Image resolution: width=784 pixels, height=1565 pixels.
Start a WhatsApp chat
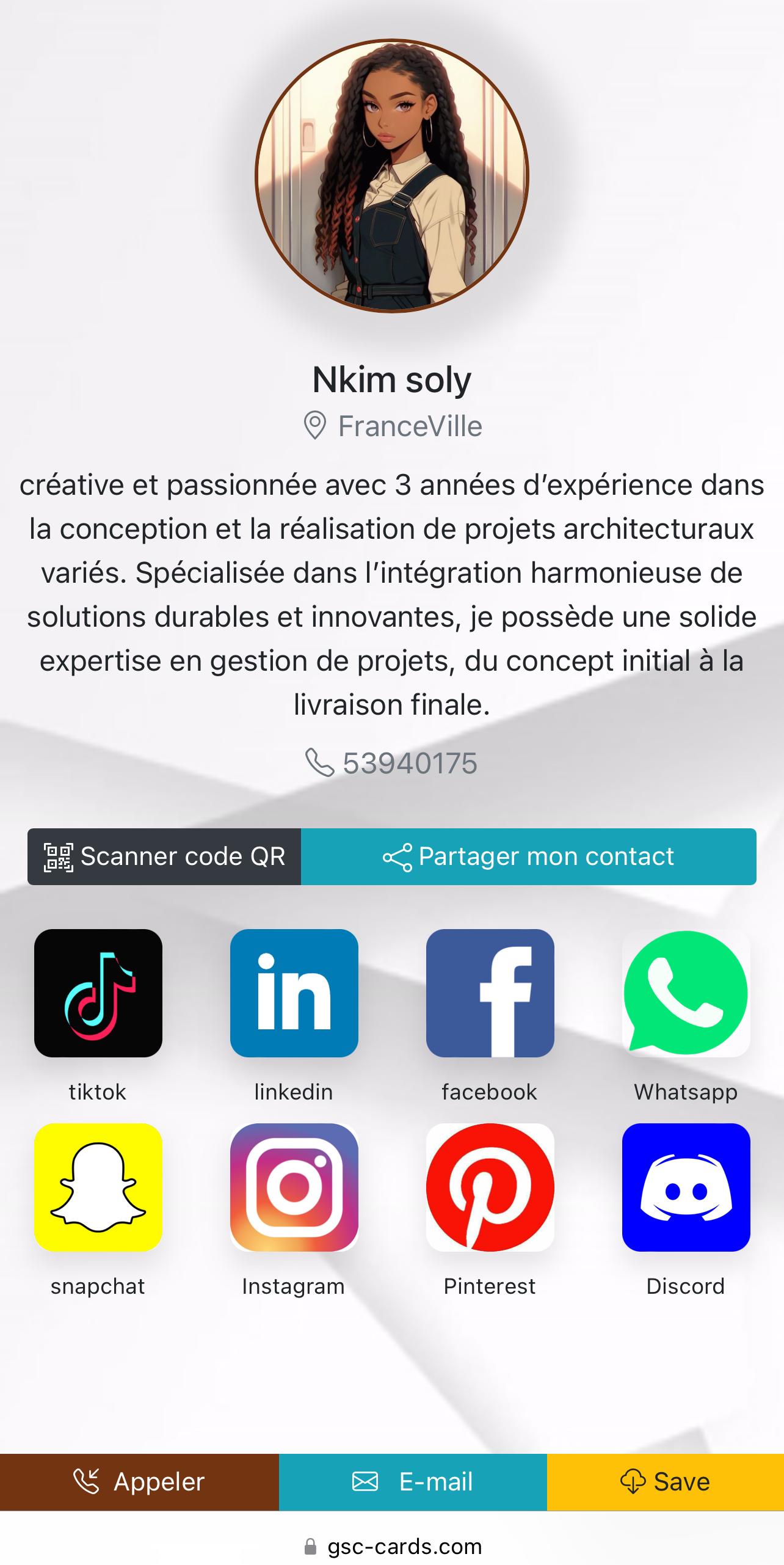[x=686, y=993]
